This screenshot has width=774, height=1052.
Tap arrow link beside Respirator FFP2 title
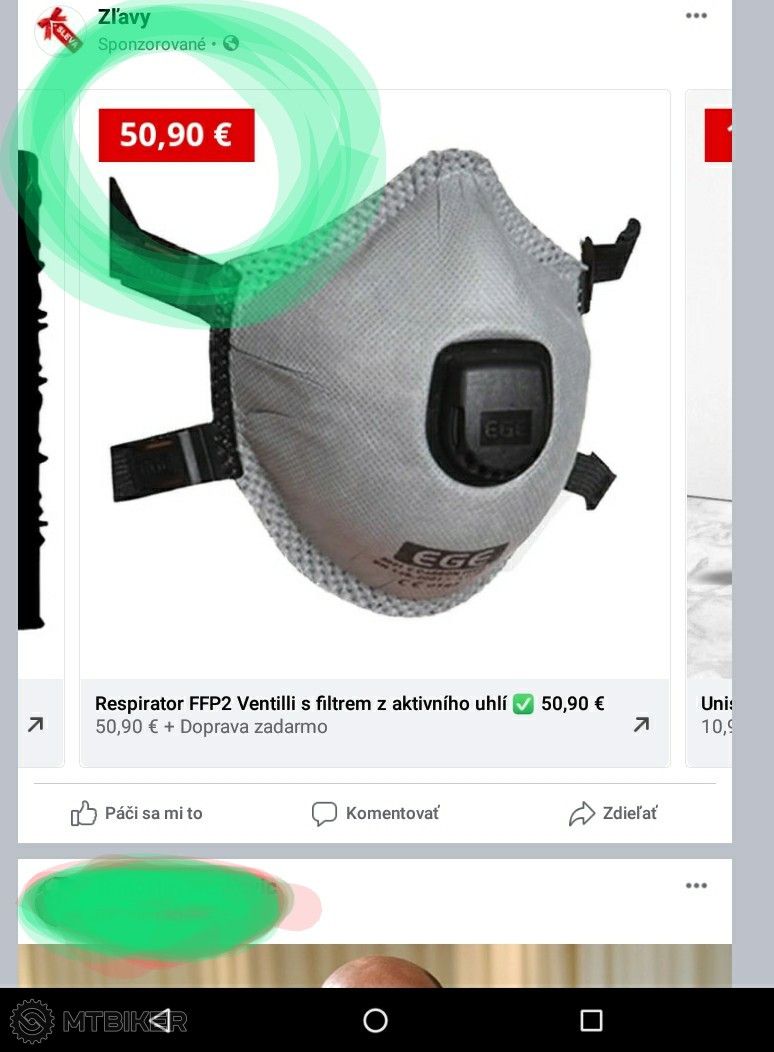click(641, 725)
